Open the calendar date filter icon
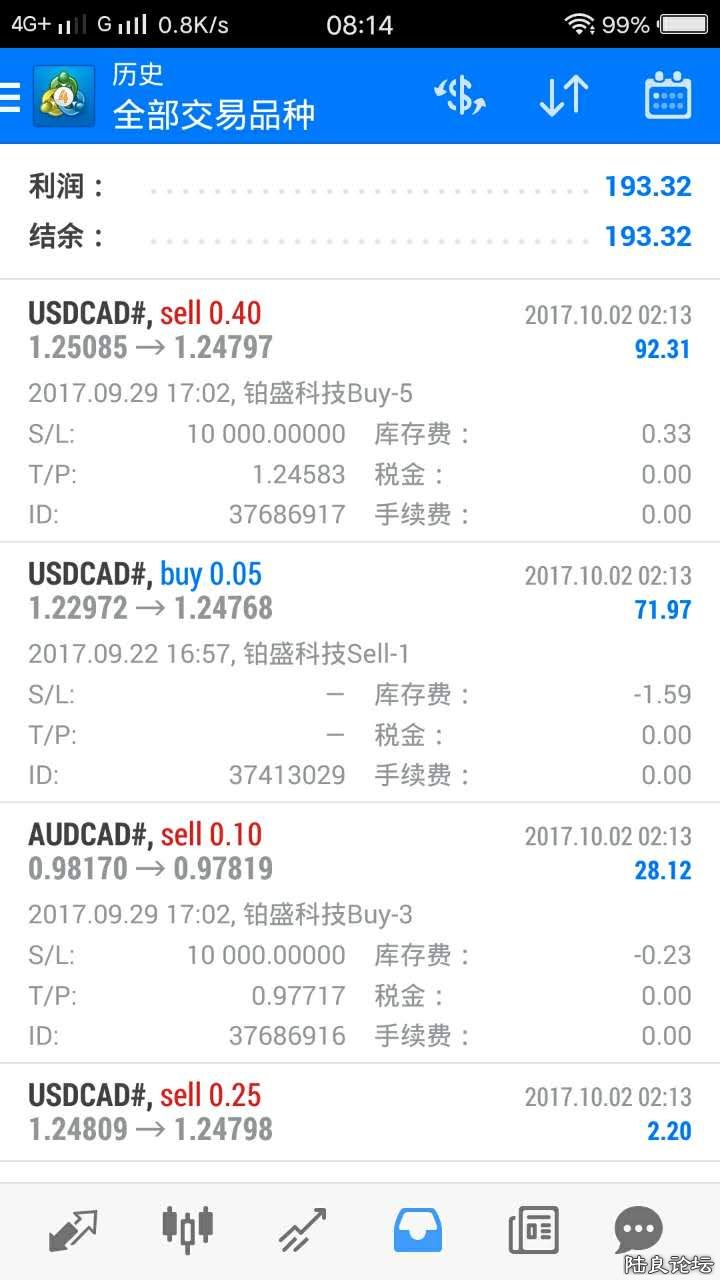This screenshot has height=1280, width=720. pos(667,95)
